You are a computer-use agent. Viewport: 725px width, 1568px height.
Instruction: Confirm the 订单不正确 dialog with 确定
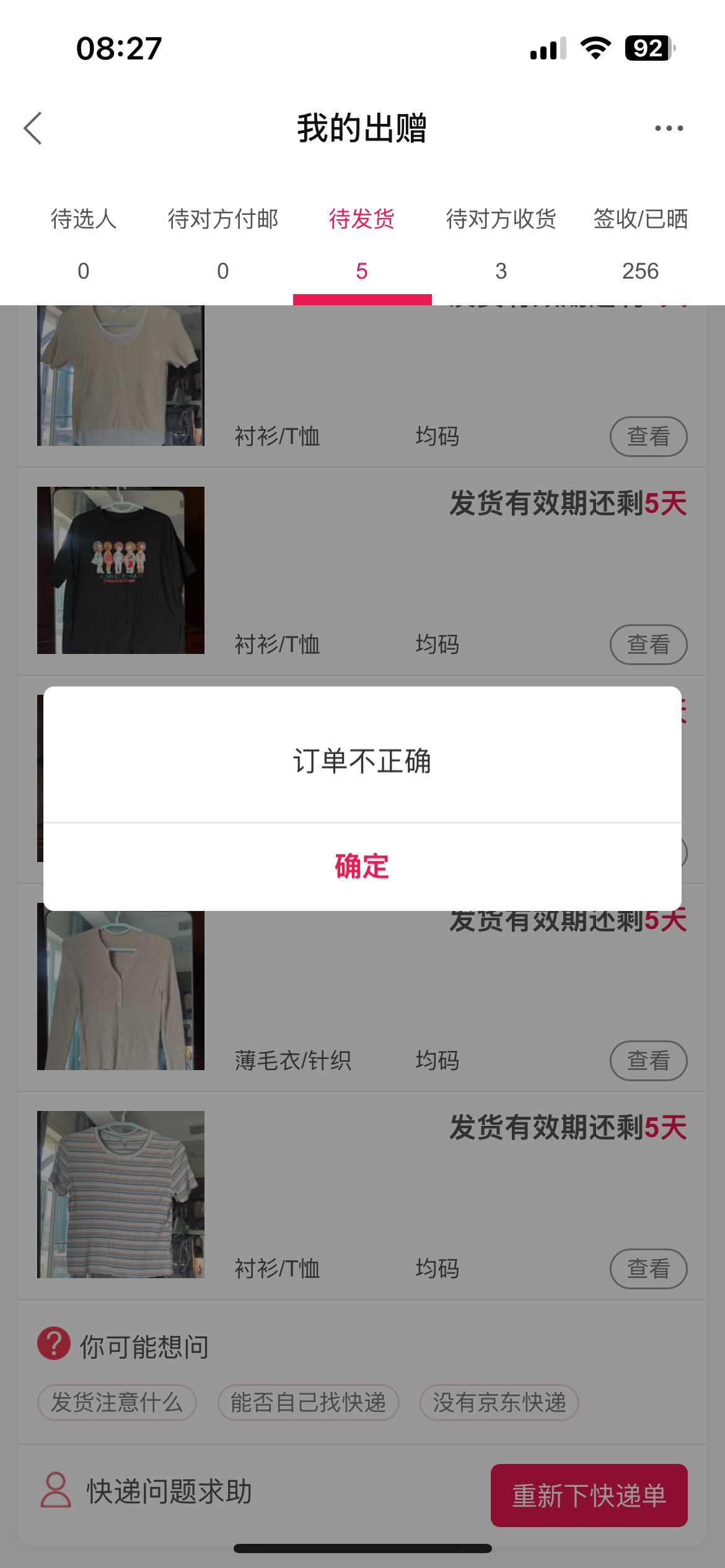click(362, 866)
